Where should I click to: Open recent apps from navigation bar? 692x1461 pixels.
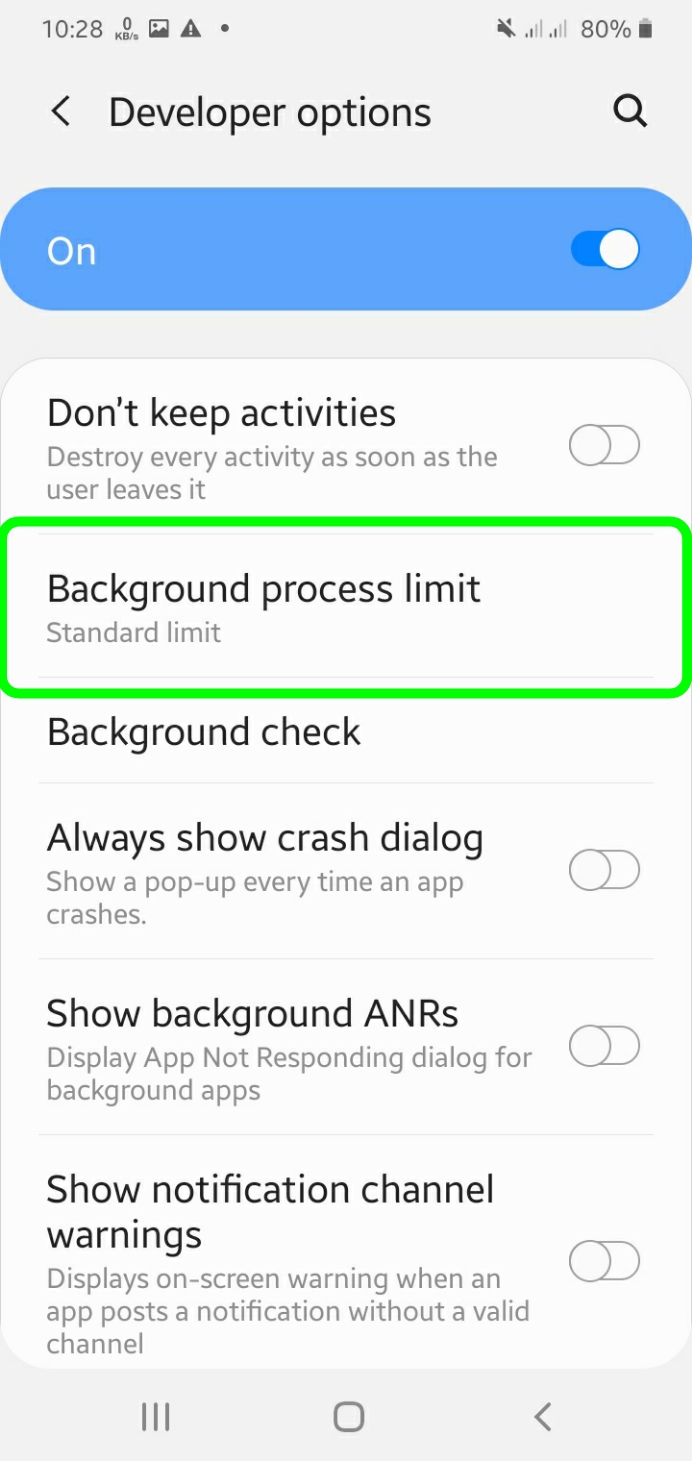(x=155, y=1416)
